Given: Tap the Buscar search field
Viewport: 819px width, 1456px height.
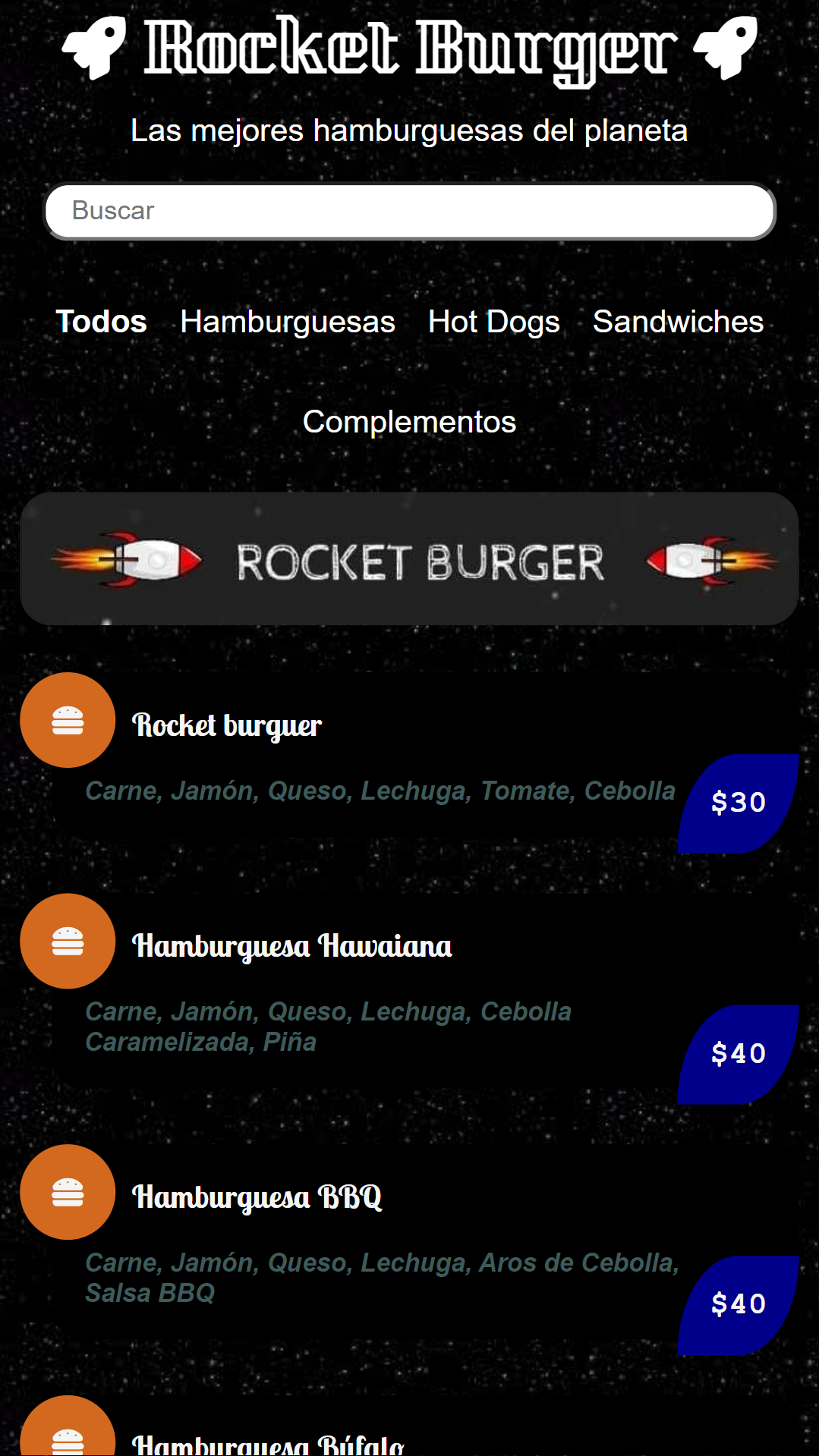Looking at the screenshot, I should tap(409, 211).
